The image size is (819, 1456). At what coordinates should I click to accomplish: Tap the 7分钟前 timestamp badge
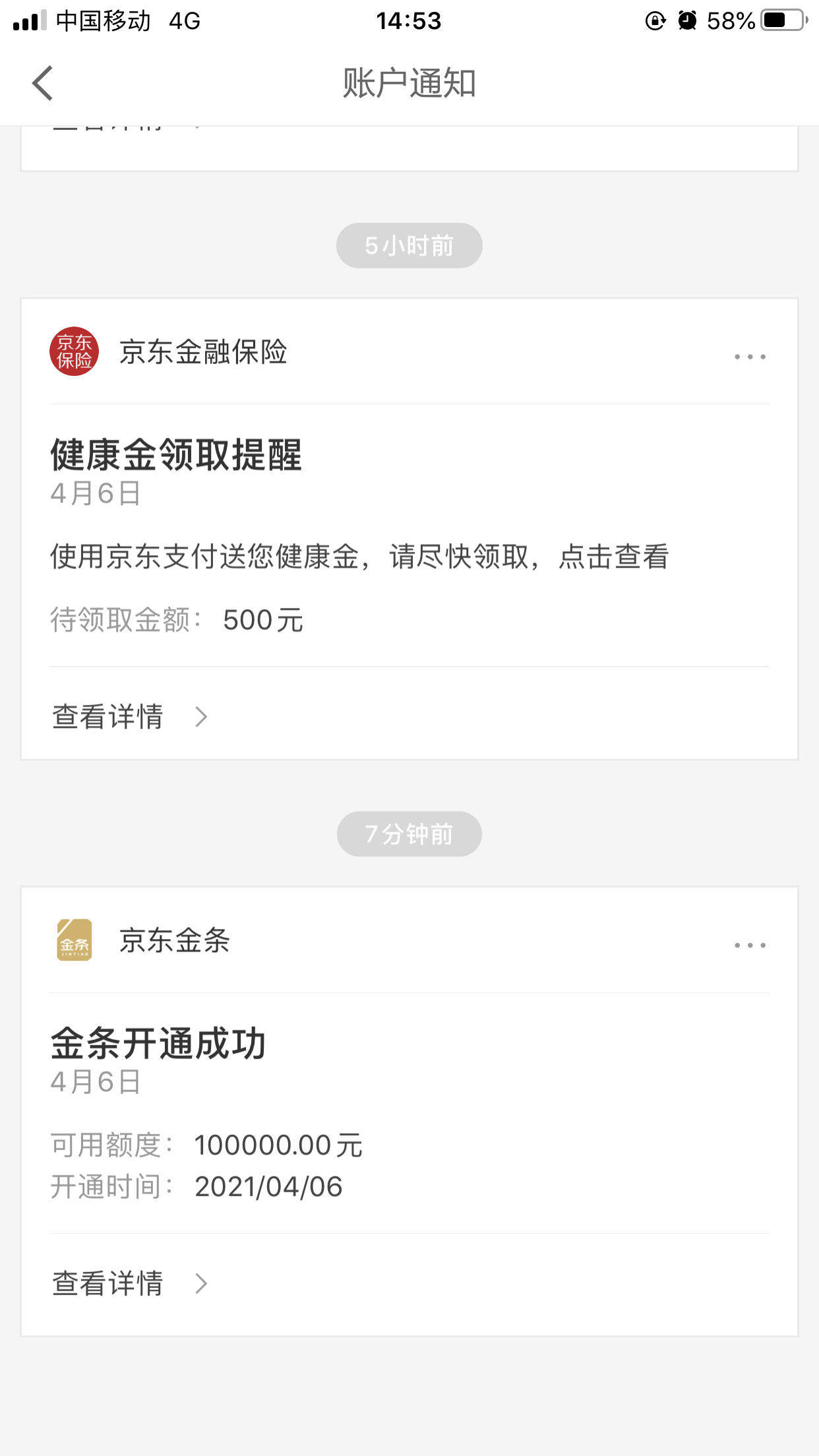click(x=409, y=834)
